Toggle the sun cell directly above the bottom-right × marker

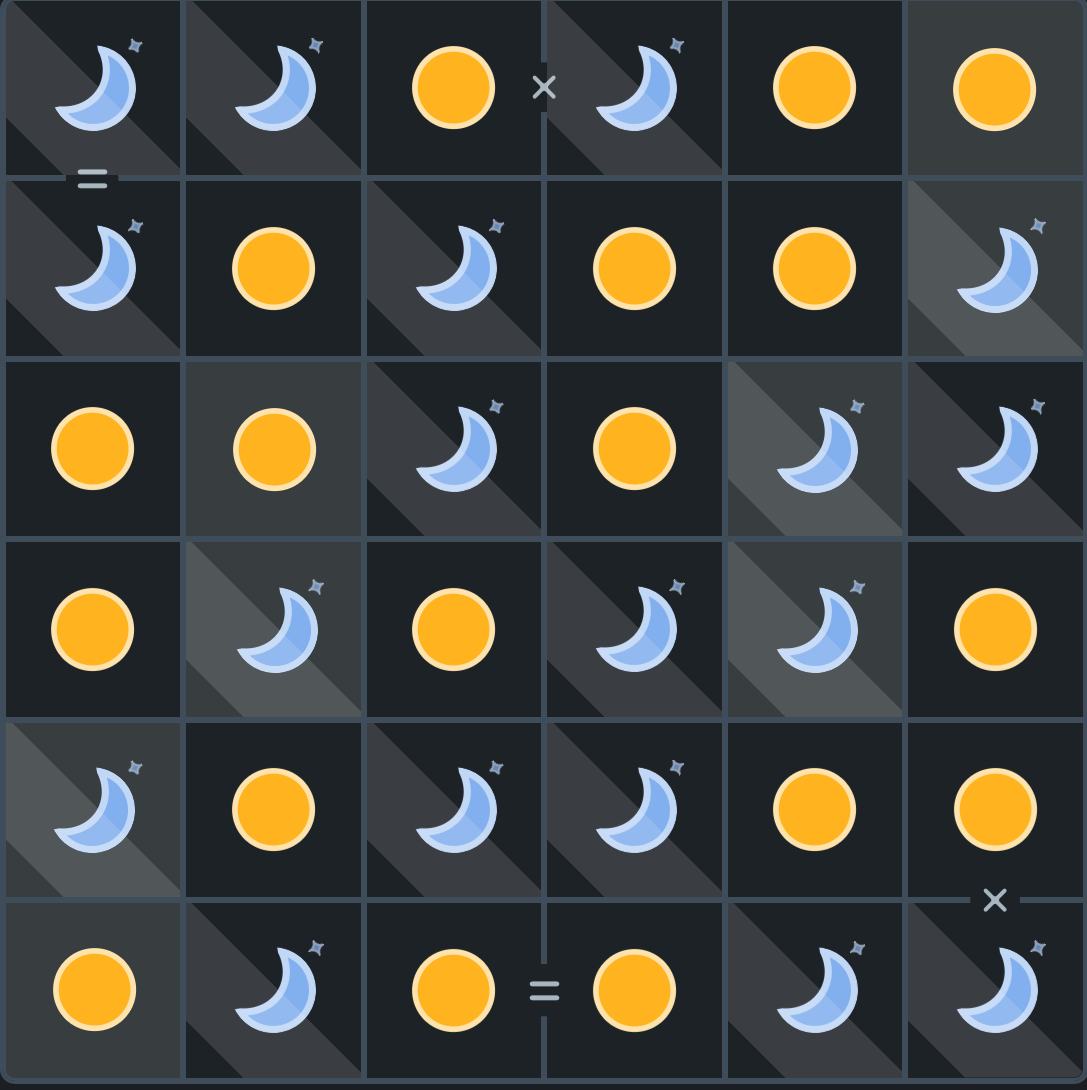995,809
